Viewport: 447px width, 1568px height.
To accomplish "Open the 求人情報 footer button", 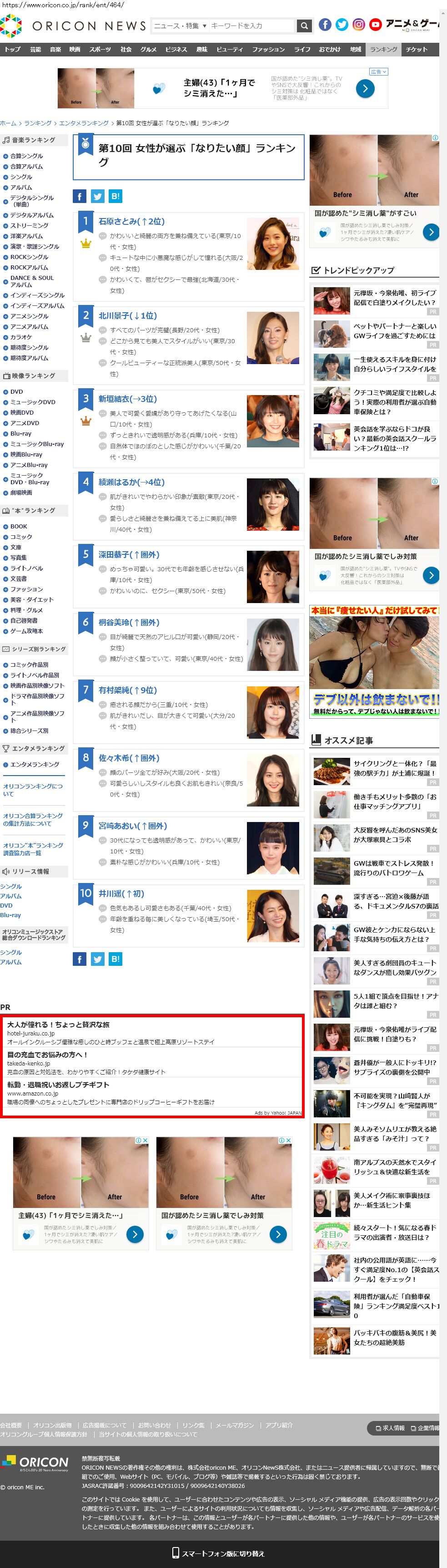I will pyautogui.click(x=390, y=1427).
